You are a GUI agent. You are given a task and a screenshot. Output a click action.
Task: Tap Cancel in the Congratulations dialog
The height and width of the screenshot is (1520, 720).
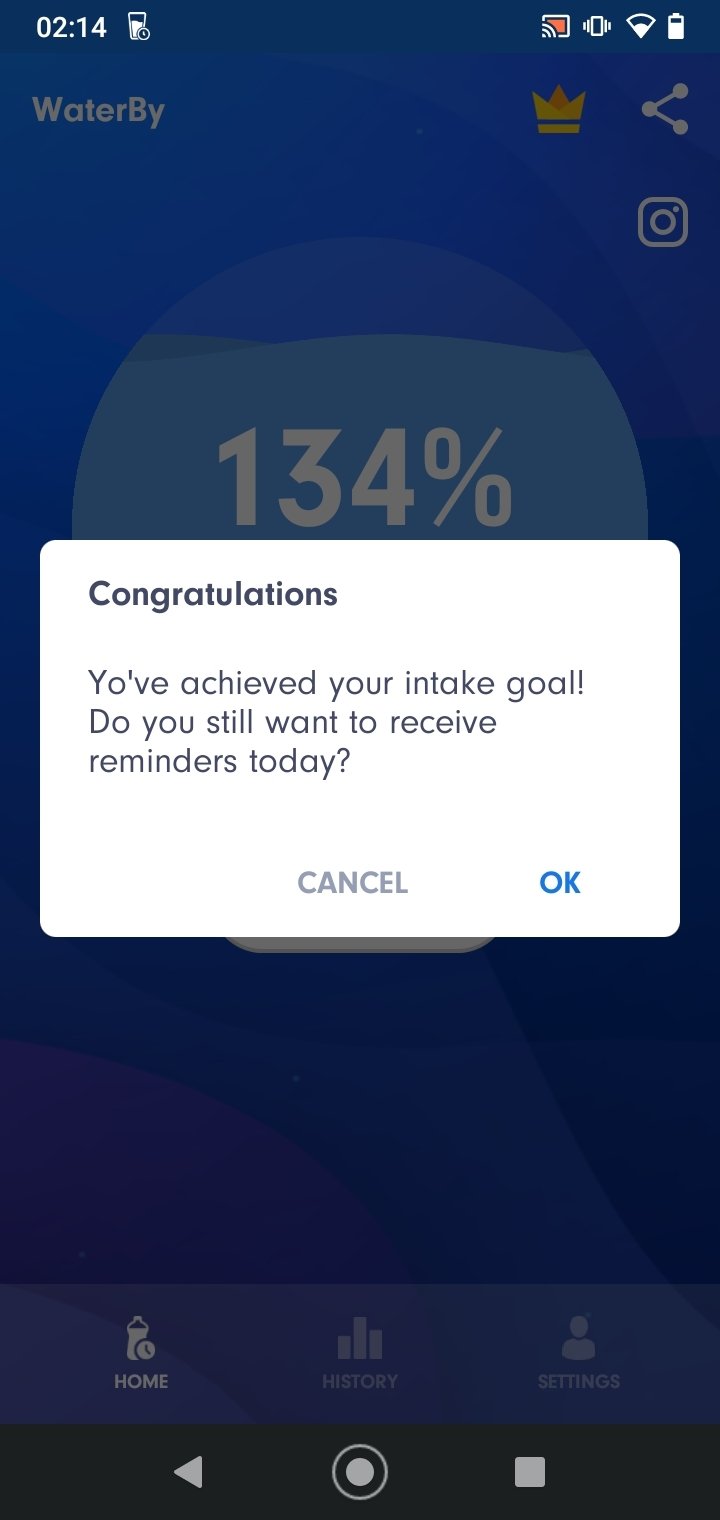(x=353, y=882)
